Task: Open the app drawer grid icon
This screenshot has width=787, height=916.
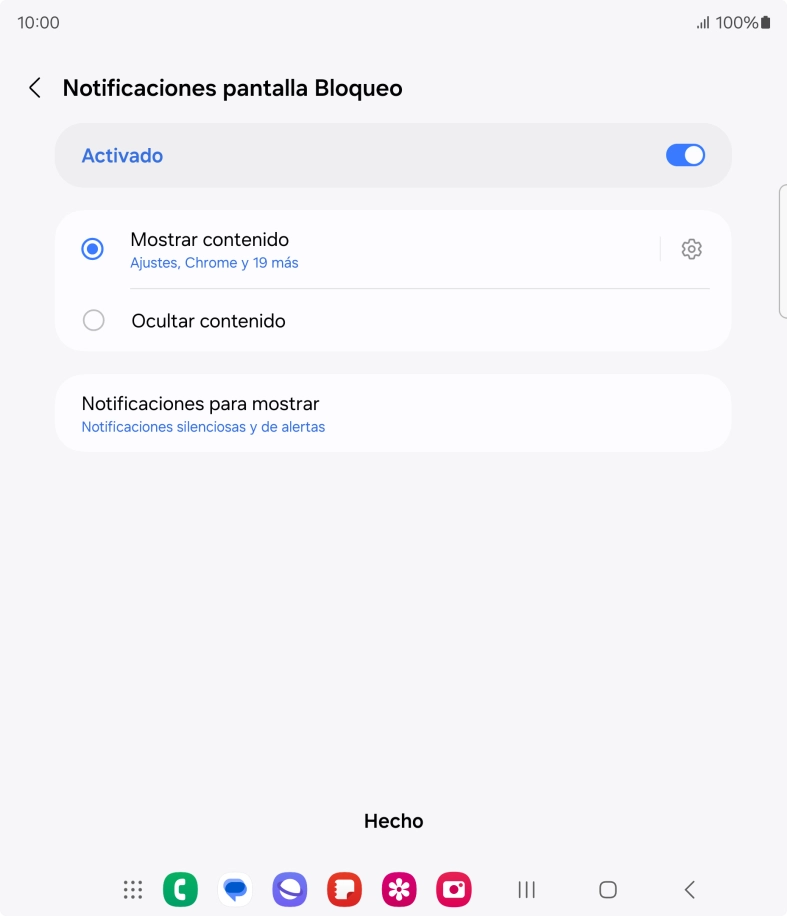Action: pyautogui.click(x=131, y=888)
